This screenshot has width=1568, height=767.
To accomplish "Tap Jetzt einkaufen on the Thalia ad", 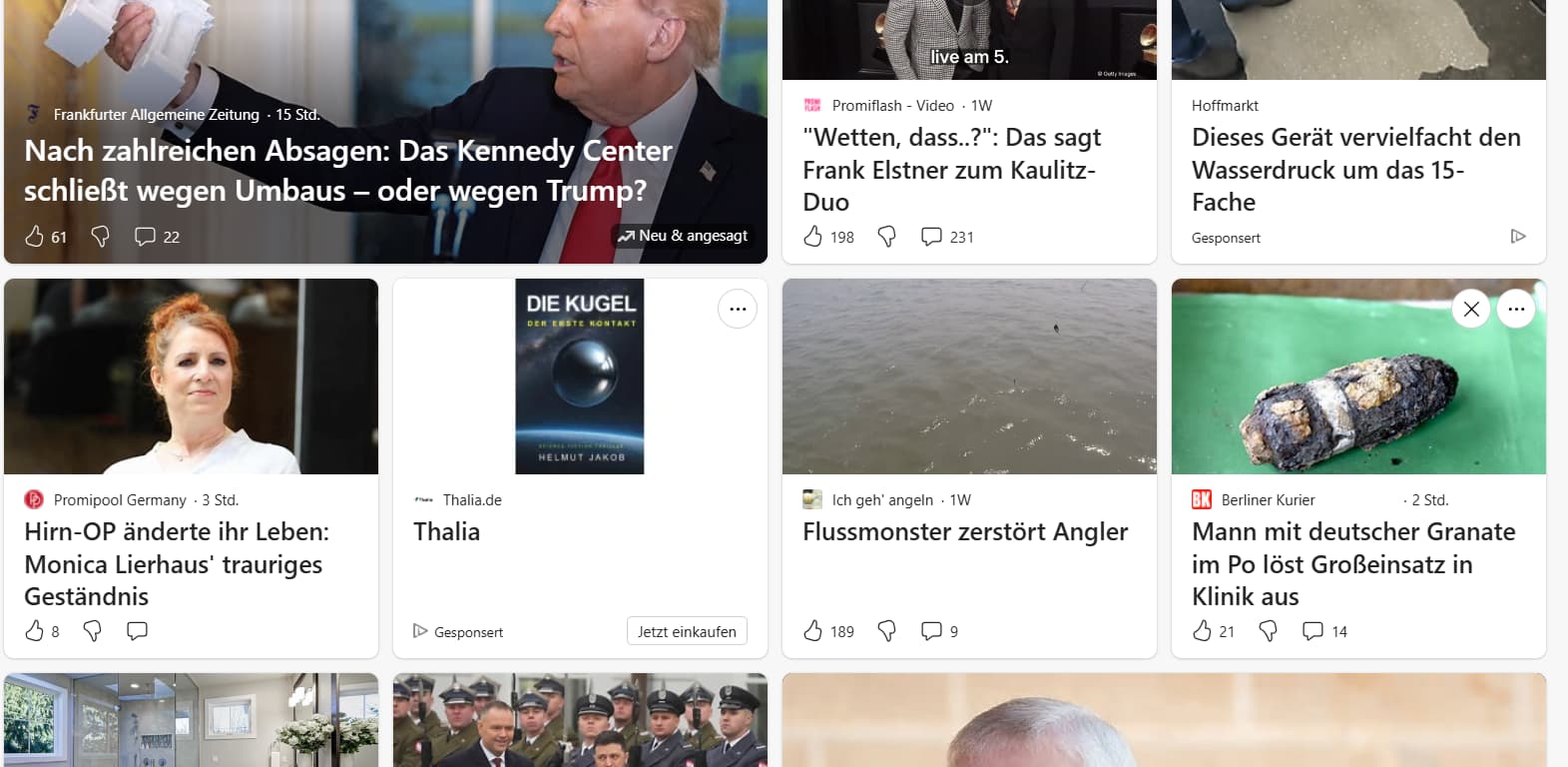I will [x=687, y=631].
